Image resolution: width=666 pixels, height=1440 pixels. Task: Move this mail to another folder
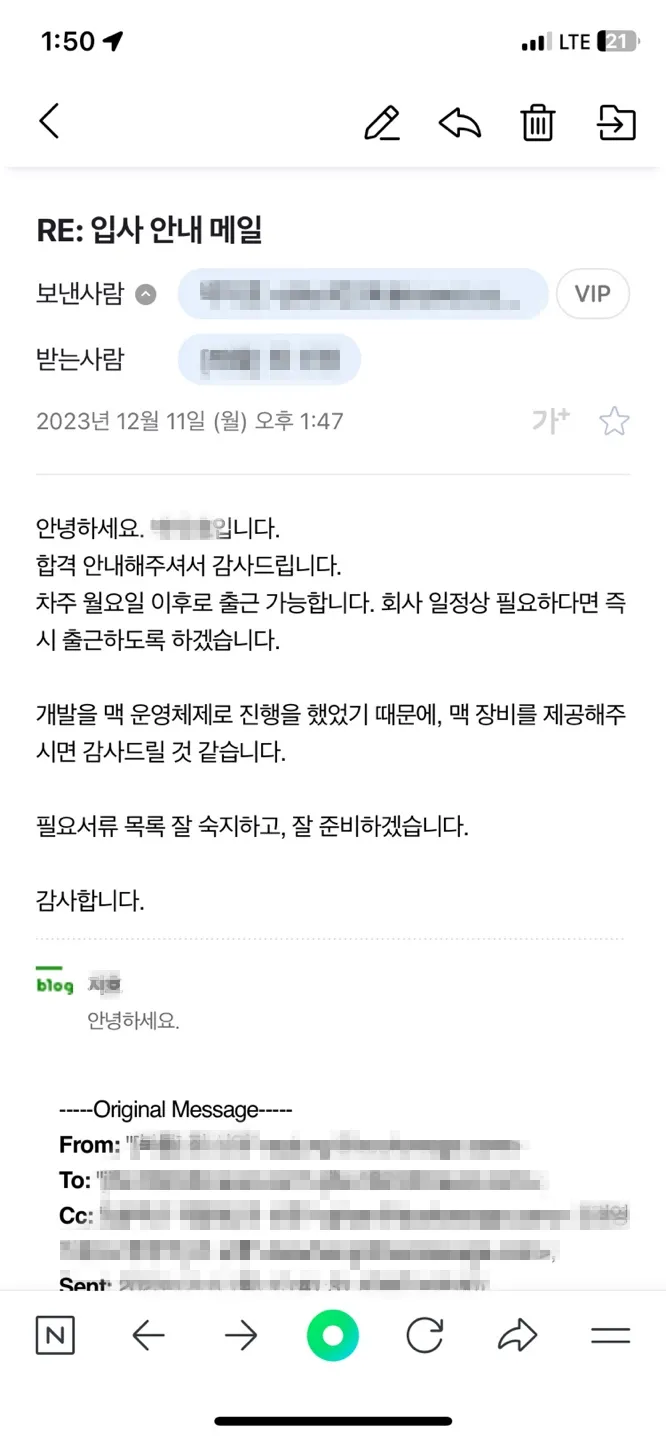616,122
